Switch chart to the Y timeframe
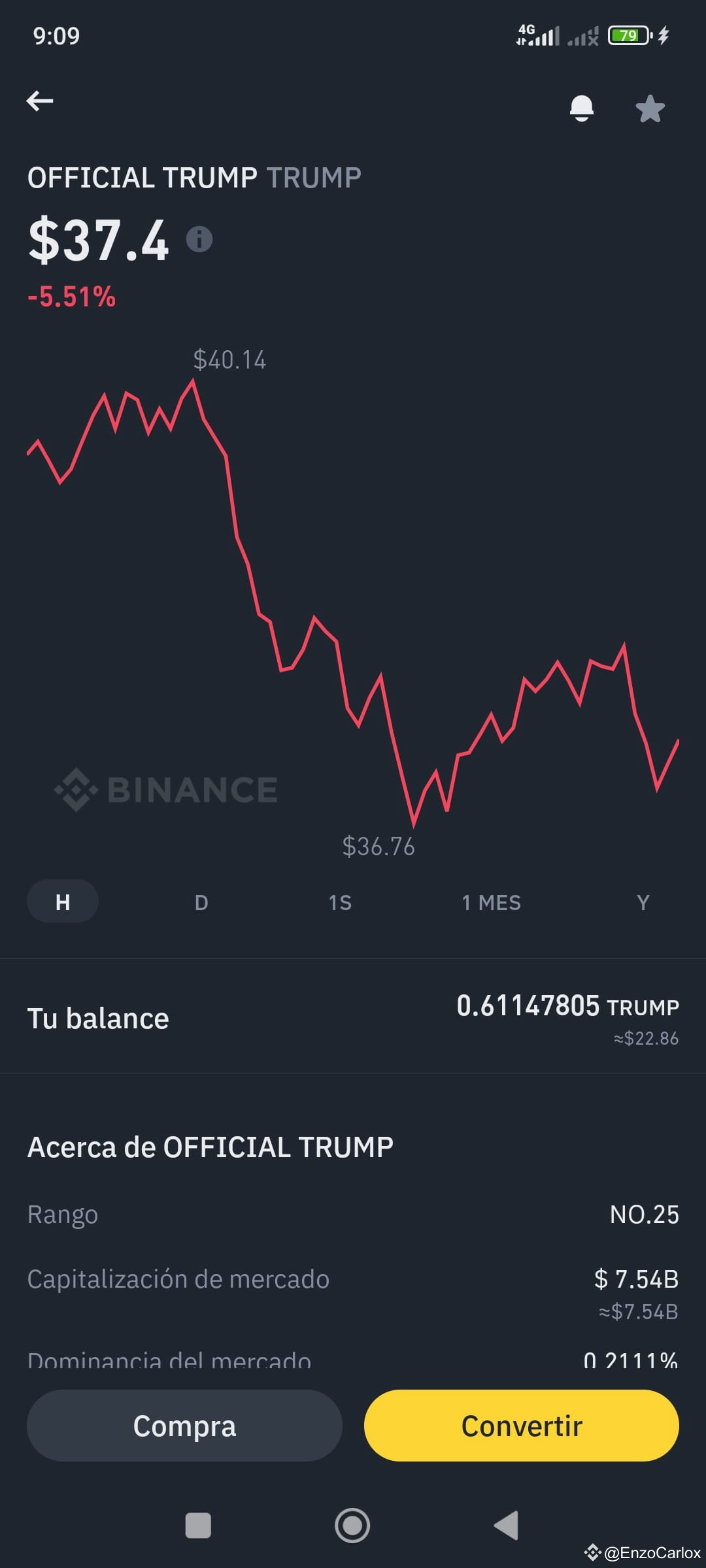The width and height of the screenshot is (706, 1568). point(643,902)
